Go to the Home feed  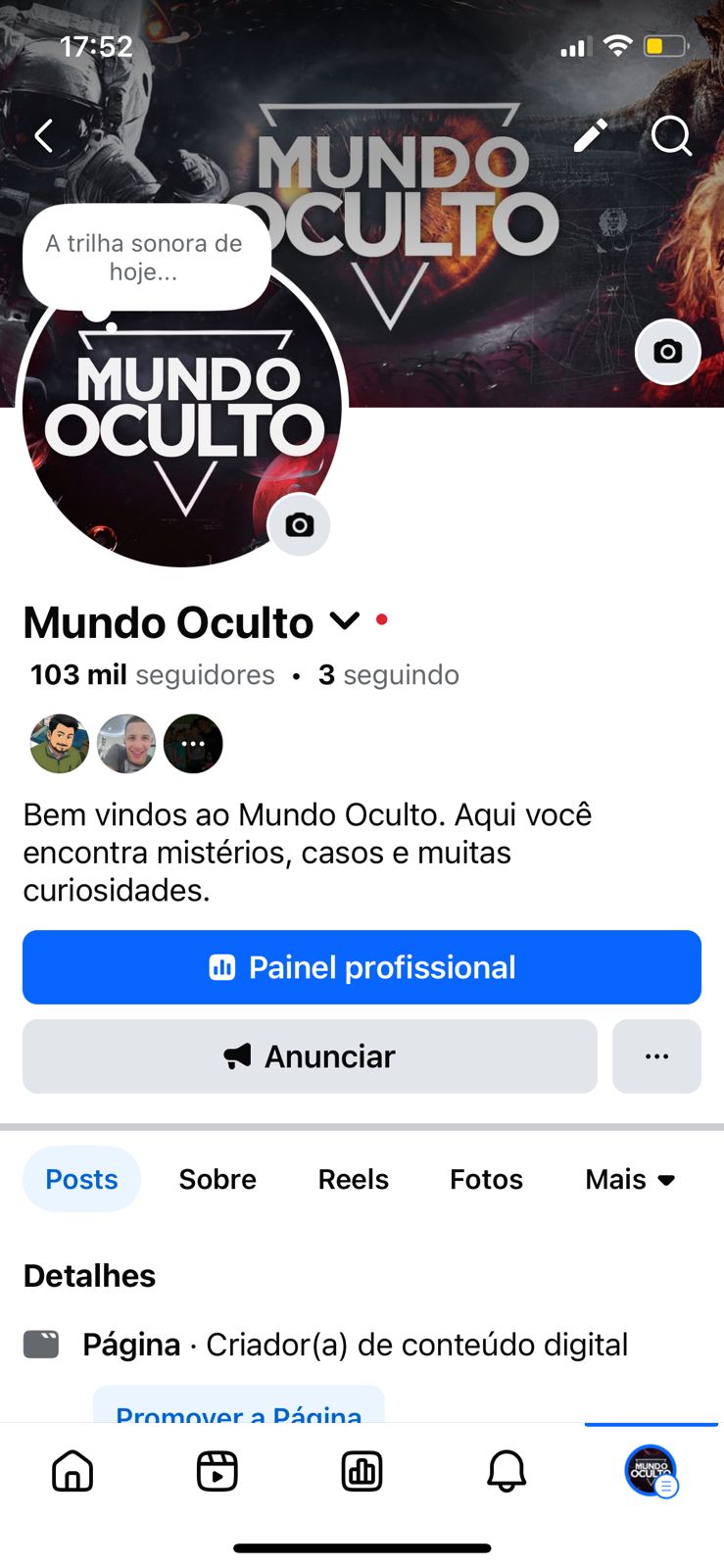(72, 1471)
